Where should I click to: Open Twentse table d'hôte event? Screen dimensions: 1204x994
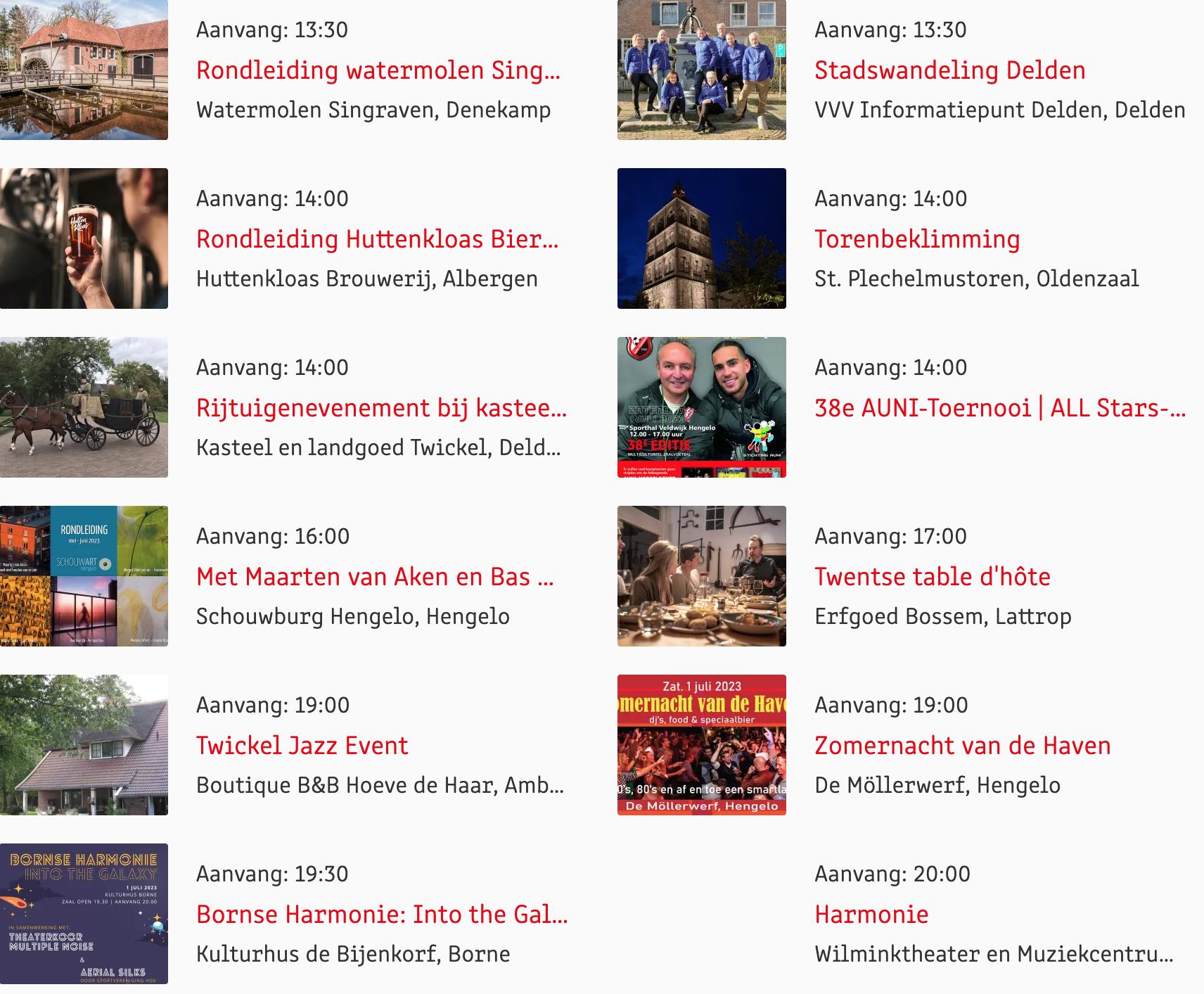pyautogui.click(x=932, y=577)
